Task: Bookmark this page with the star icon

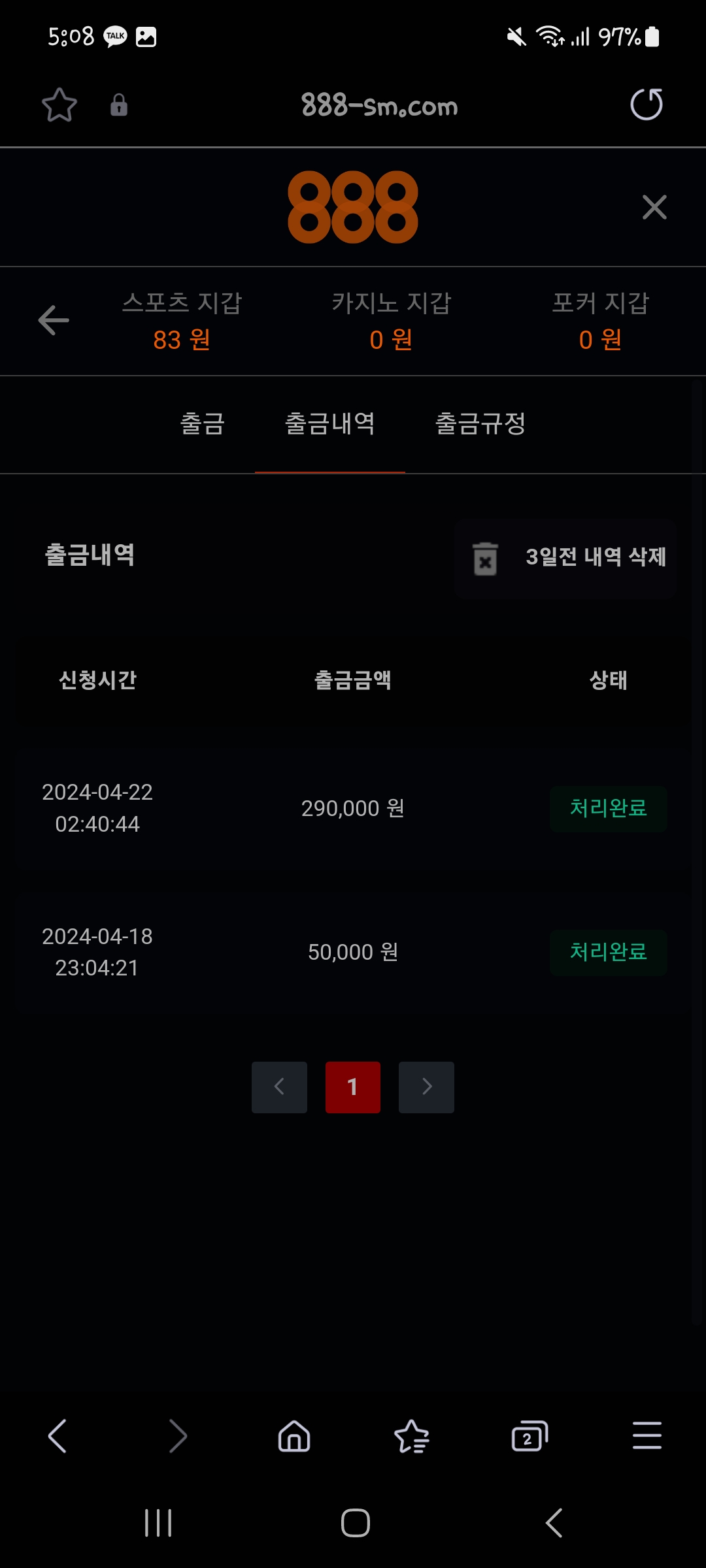Action: [59, 105]
